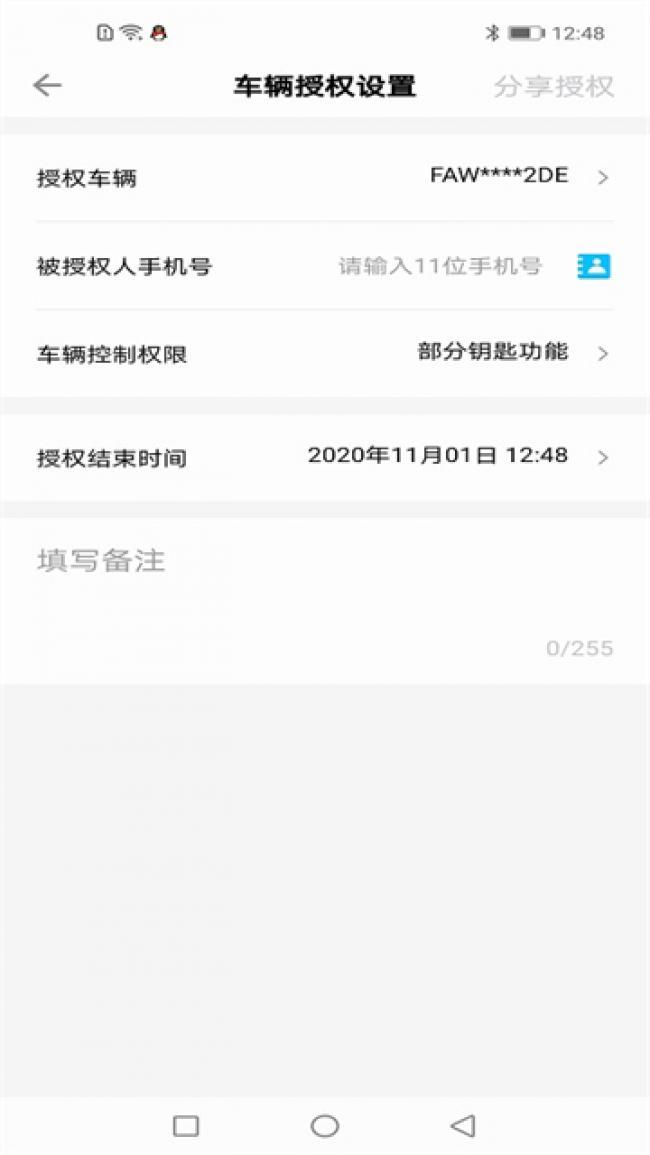Tap the system home button
Image resolution: width=650 pixels, height=1155 pixels.
click(x=324, y=1126)
